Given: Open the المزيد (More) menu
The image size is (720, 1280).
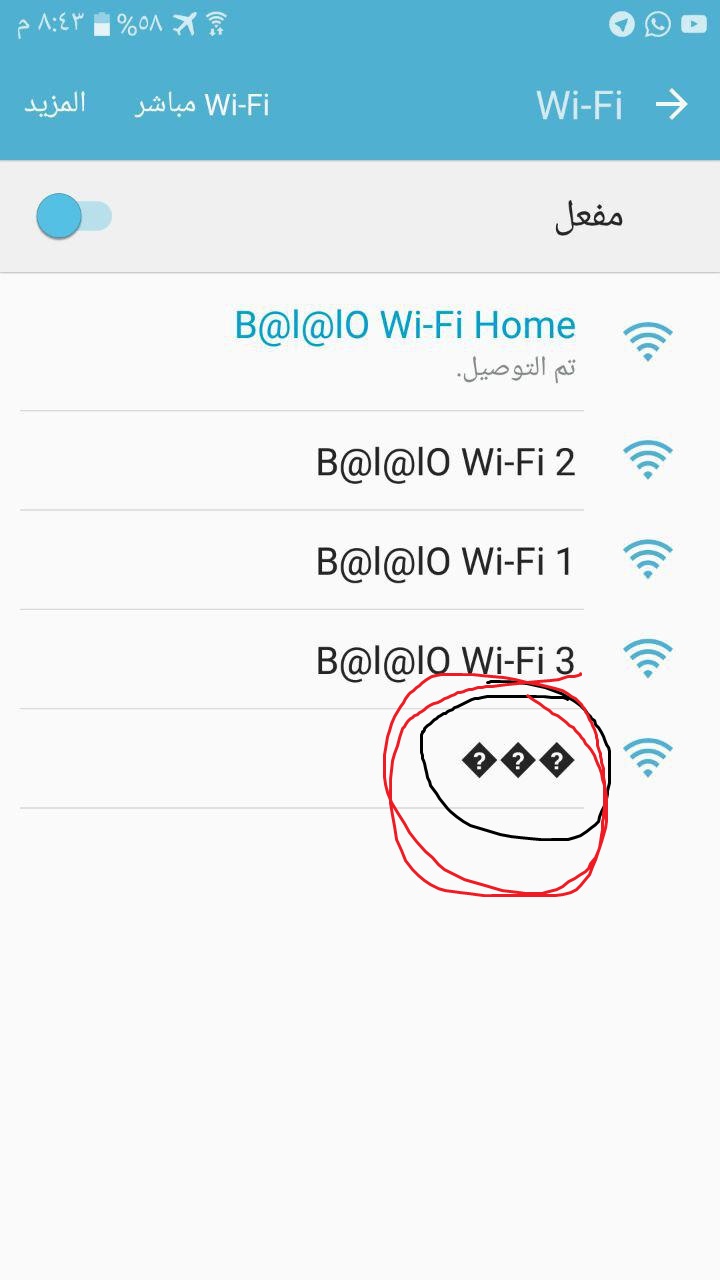Looking at the screenshot, I should pos(55,103).
